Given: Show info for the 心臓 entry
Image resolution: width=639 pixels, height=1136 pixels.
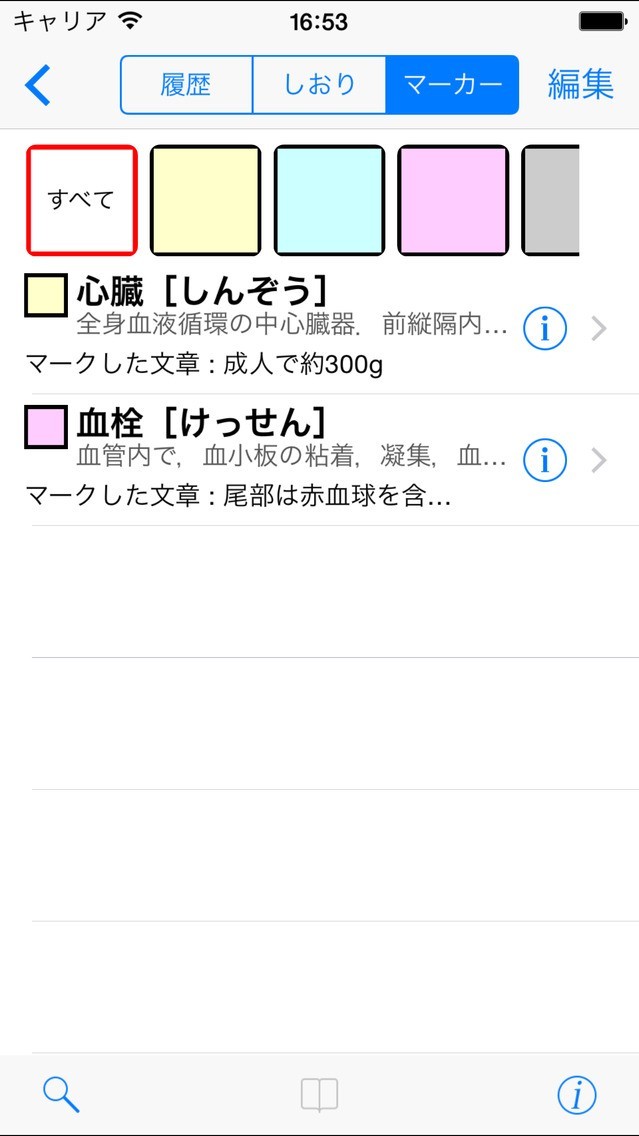Looking at the screenshot, I should (545, 328).
